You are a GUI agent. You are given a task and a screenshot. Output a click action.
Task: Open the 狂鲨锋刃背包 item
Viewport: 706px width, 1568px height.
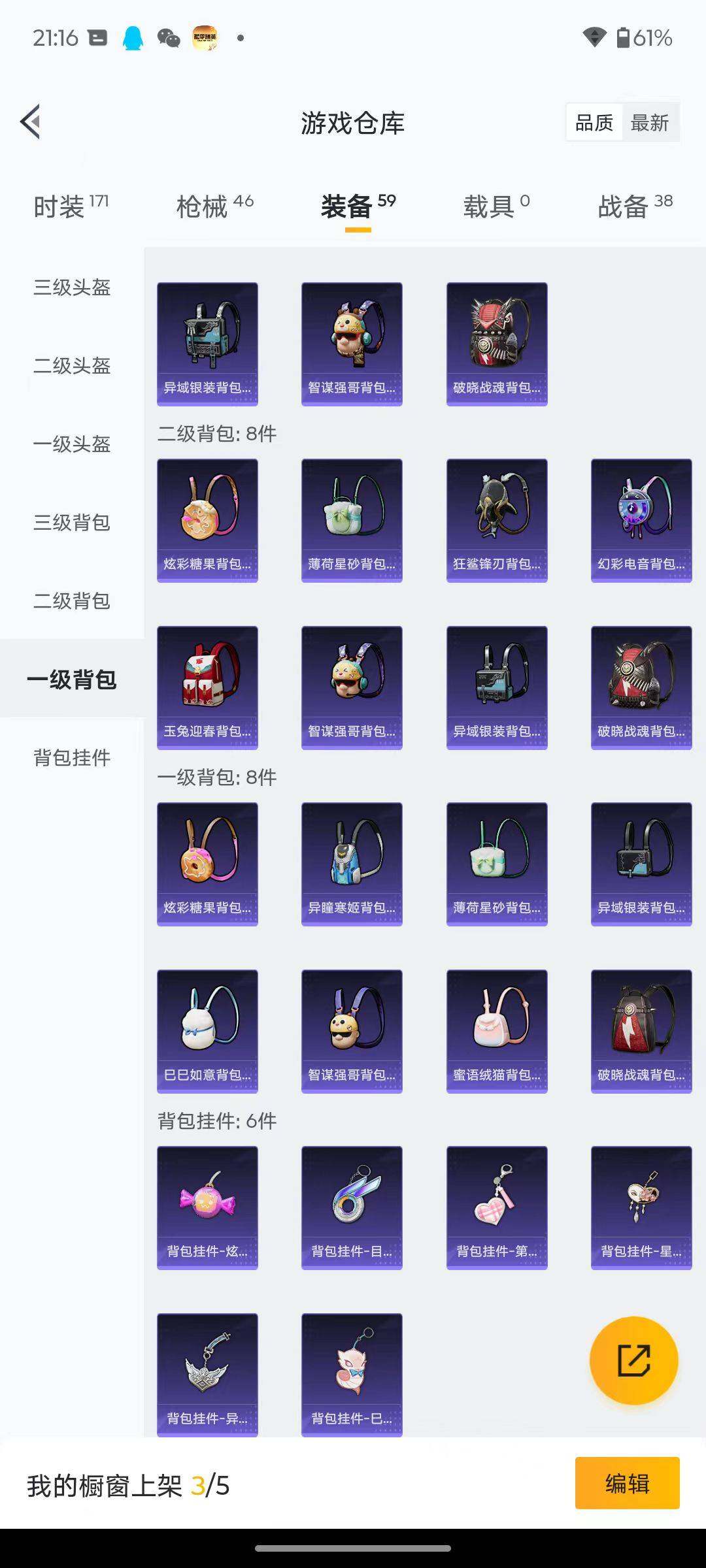click(497, 520)
